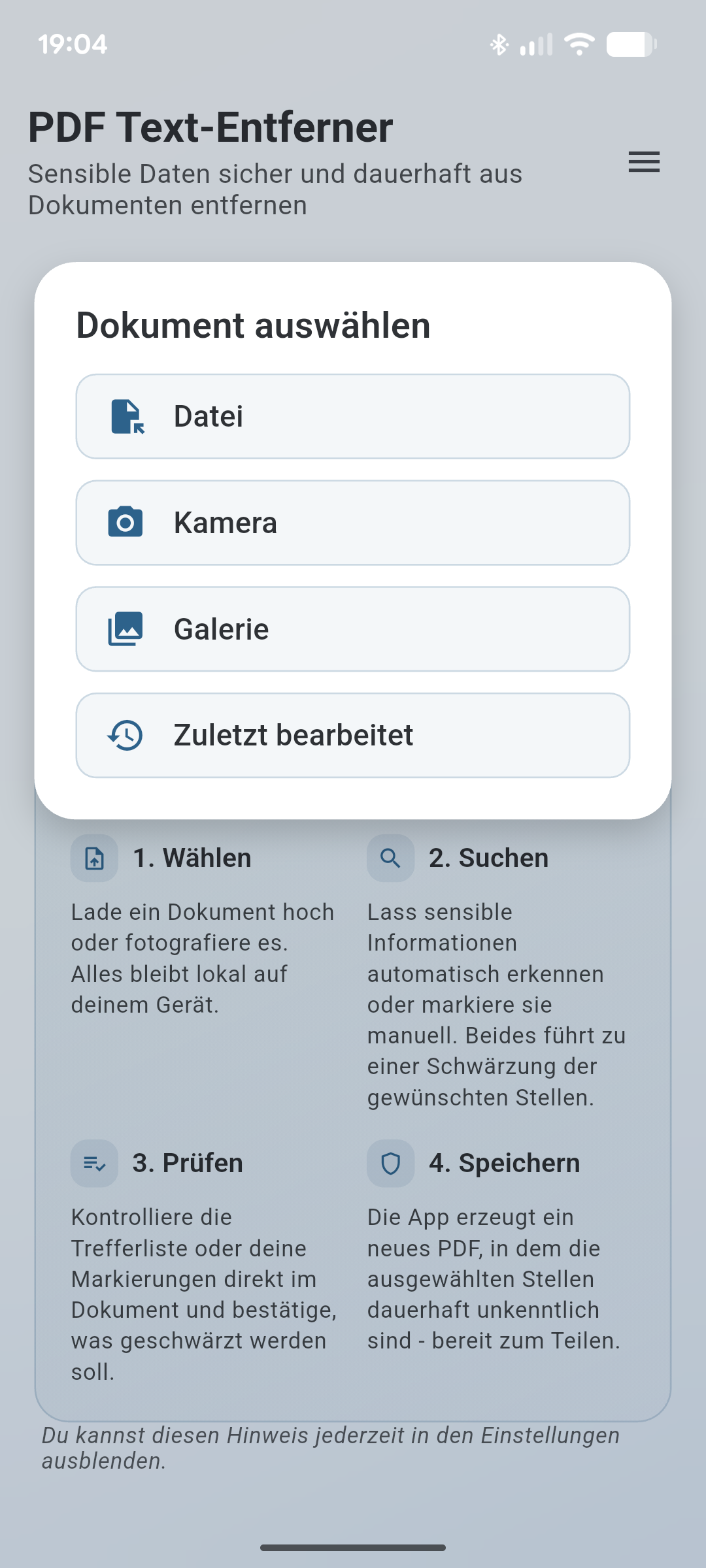Tap the file icon beside Datei
The image size is (706, 1568).
coord(126,416)
